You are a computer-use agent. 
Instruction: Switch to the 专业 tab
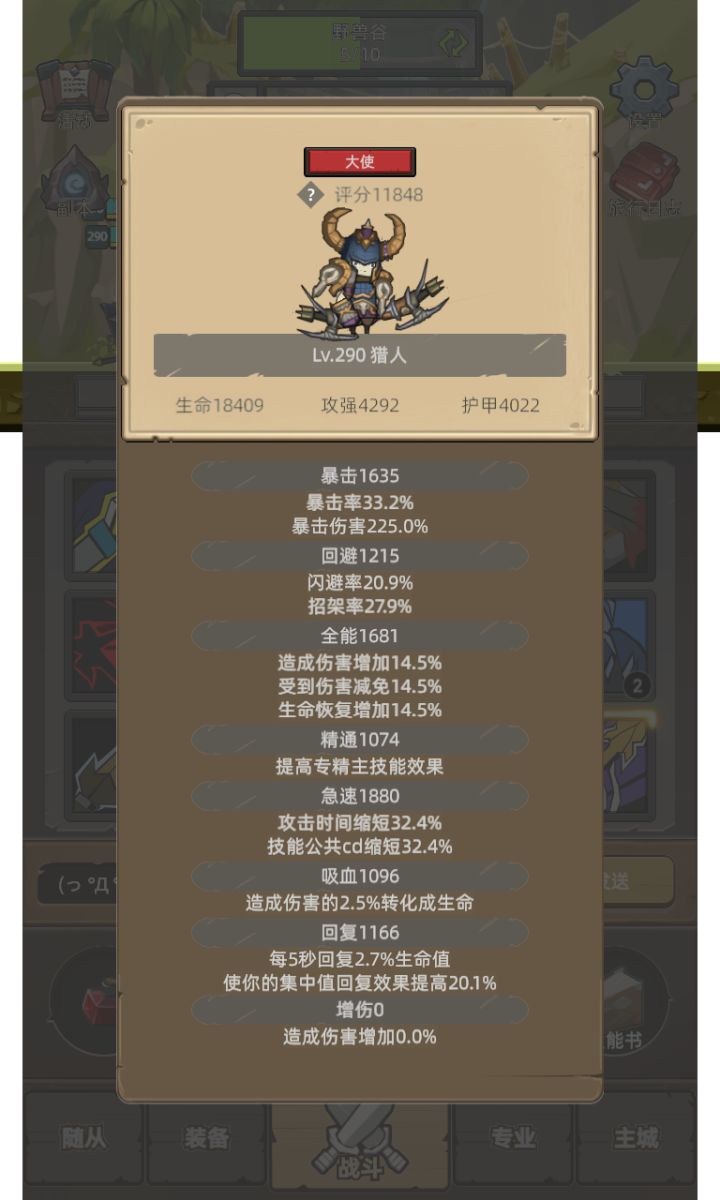point(510,1138)
